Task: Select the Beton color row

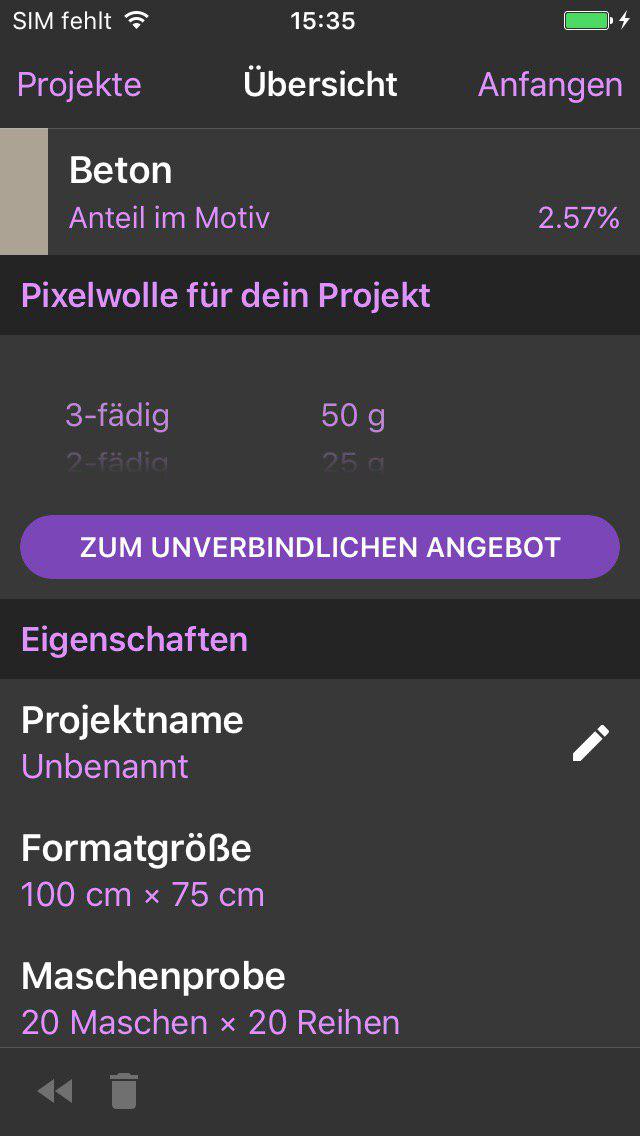Action: click(x=320, y=192)
